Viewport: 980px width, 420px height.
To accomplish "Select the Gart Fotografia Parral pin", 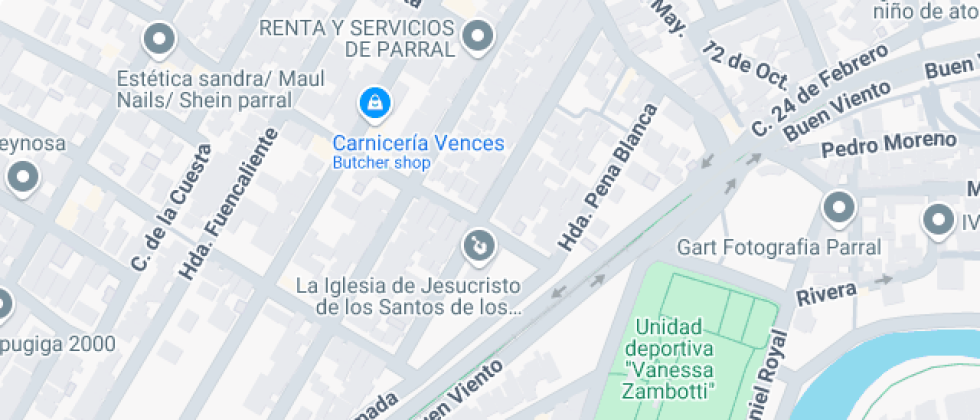I will click(x=839, y=209).
